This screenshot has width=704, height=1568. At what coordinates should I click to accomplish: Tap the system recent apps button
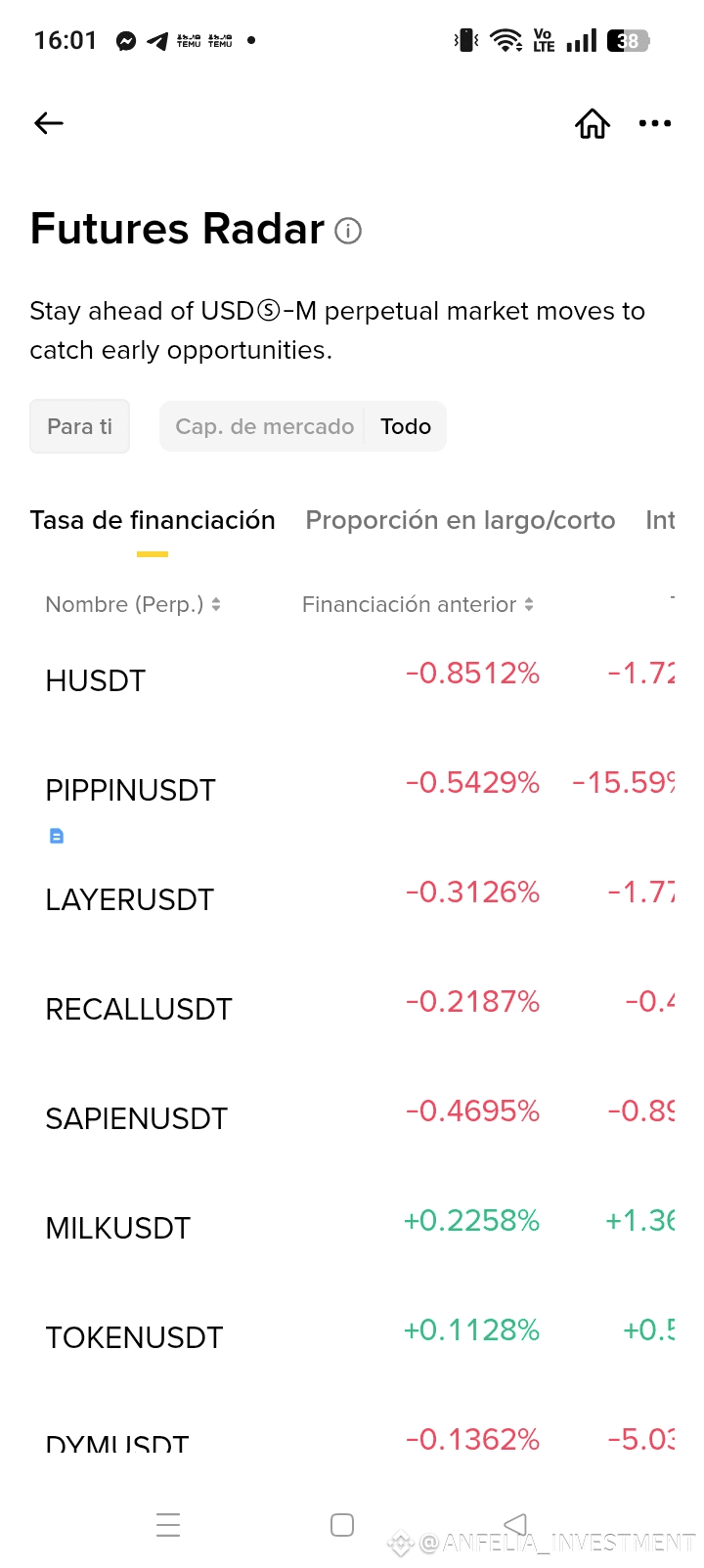tap(168, 1525)
